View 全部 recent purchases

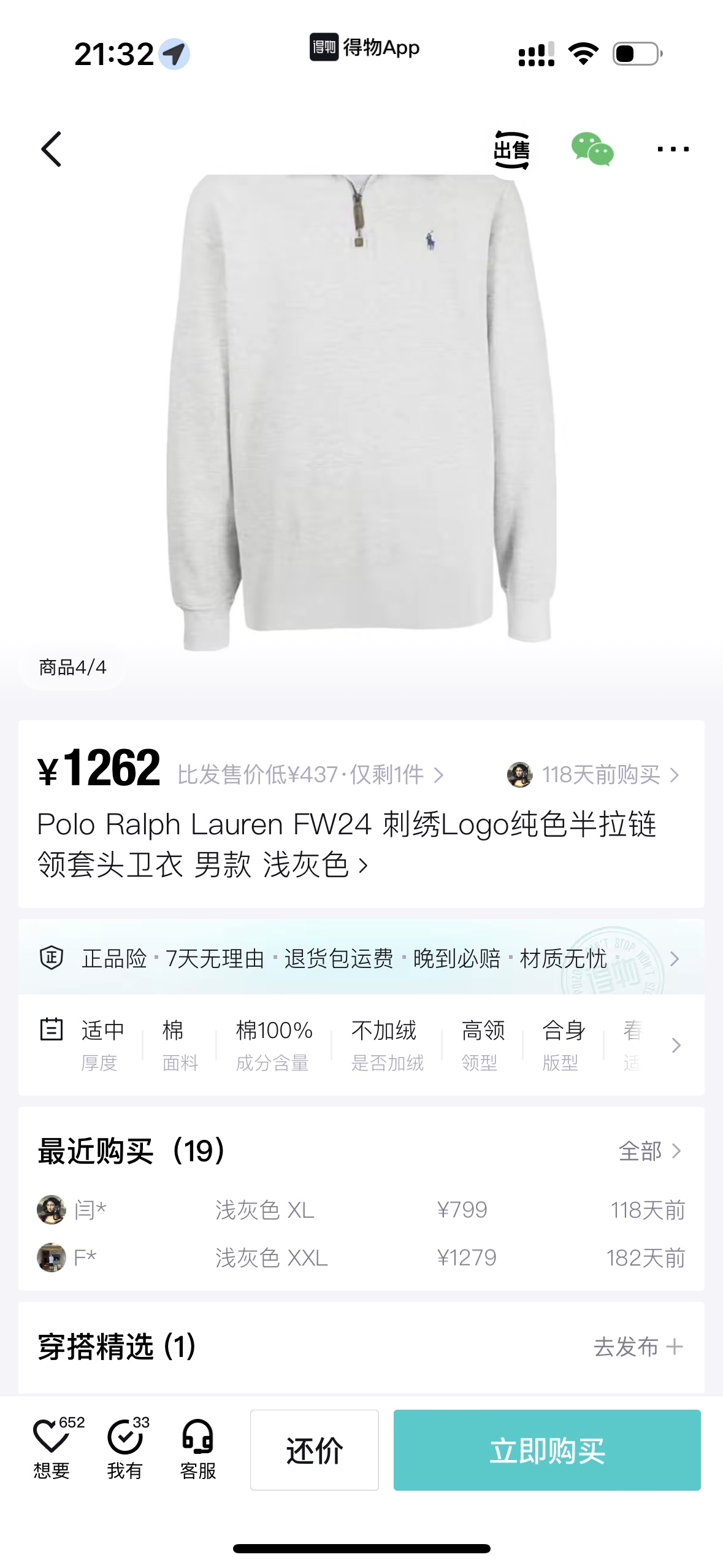[650, 1151]
